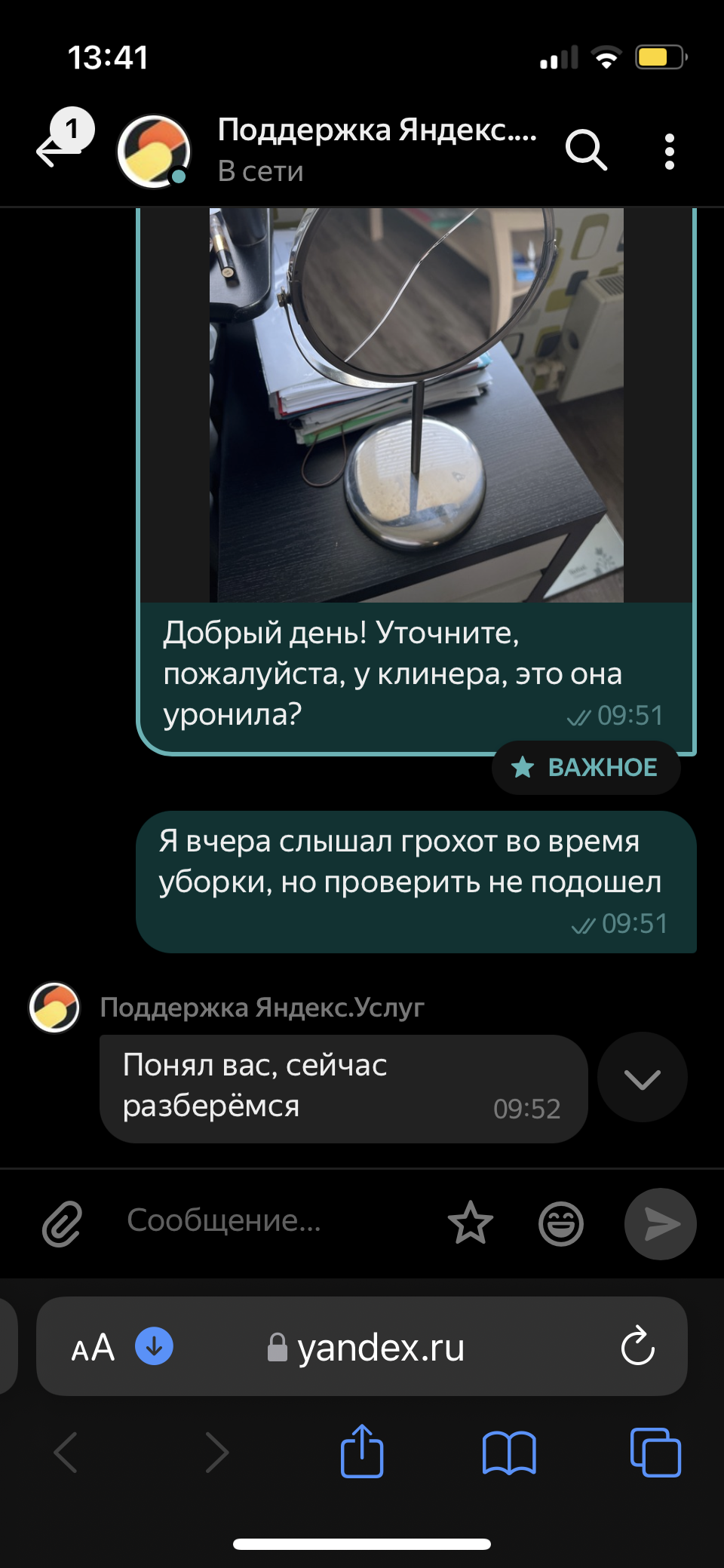Attach a file with the paperclip

coord(62,1223)
